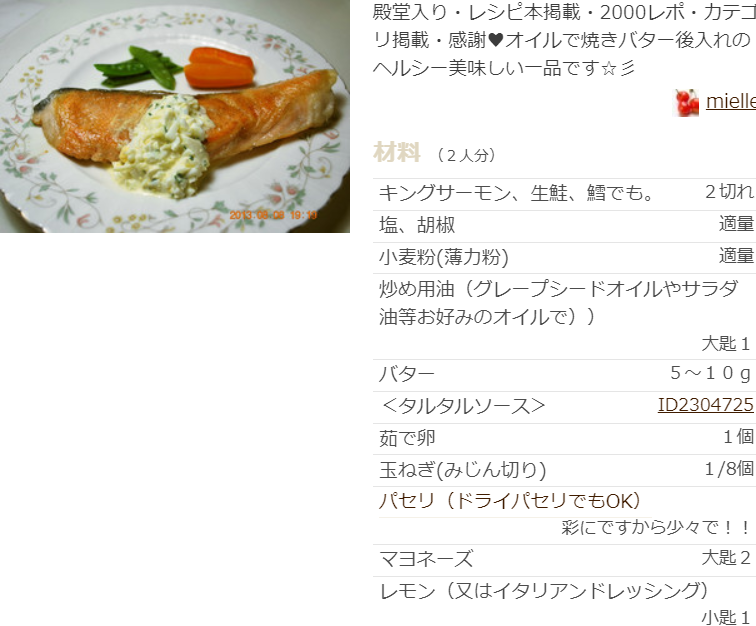Viewport: 756px width, 626px height.
Task: Enlarge the salmon dish photo
Action: pos(175,116)
